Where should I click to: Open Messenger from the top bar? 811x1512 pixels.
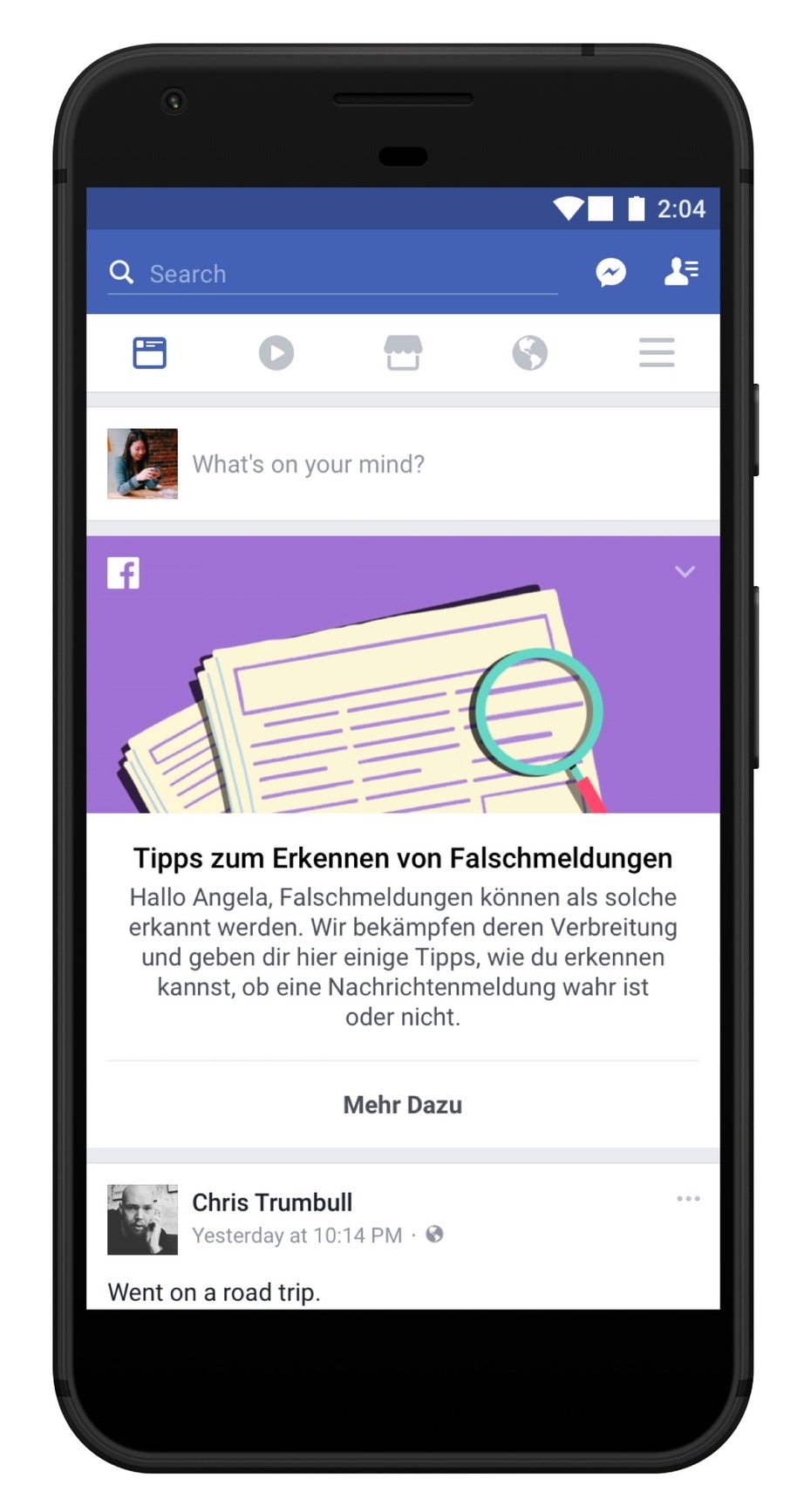(x=610, y=273)
